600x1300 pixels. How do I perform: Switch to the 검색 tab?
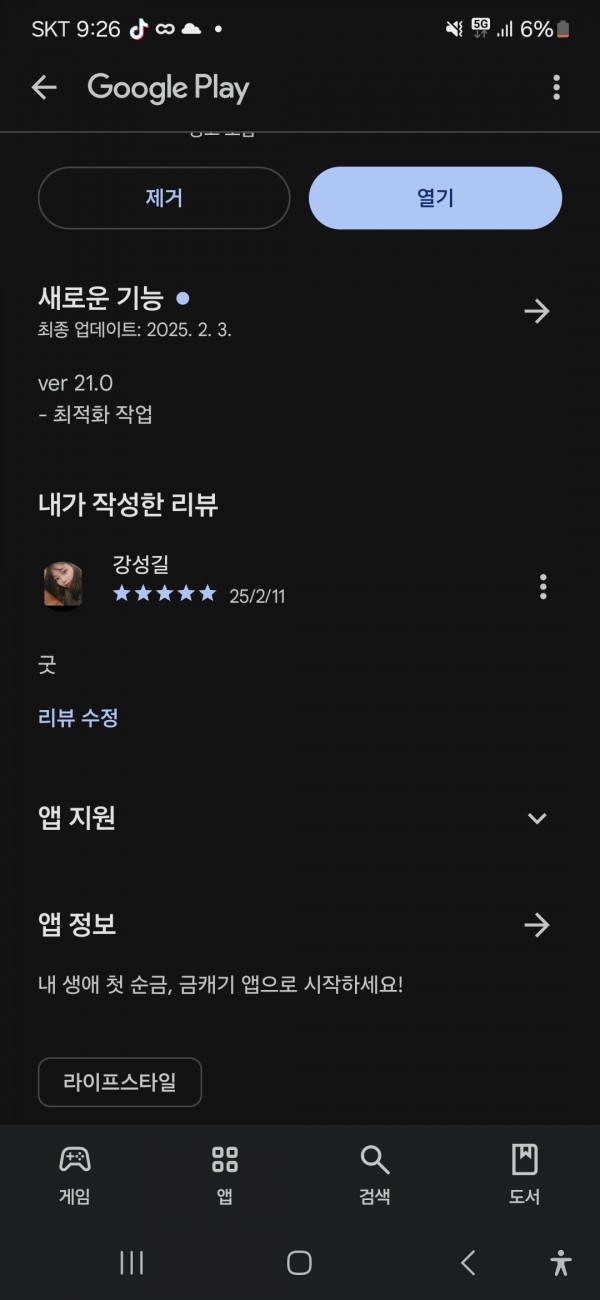pos(375,1174)
